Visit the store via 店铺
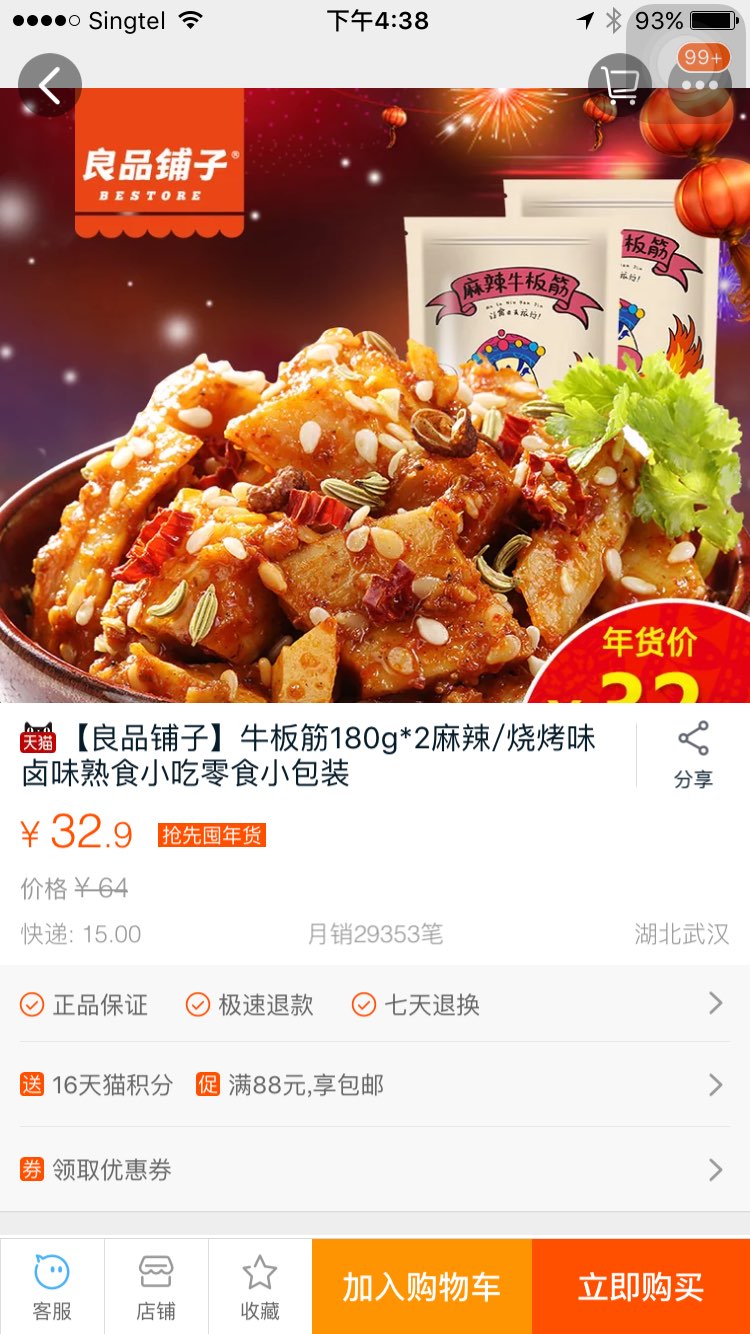Image resolution: width=750 pixels, height=1334 pixels. click(x=156, y=1287)
